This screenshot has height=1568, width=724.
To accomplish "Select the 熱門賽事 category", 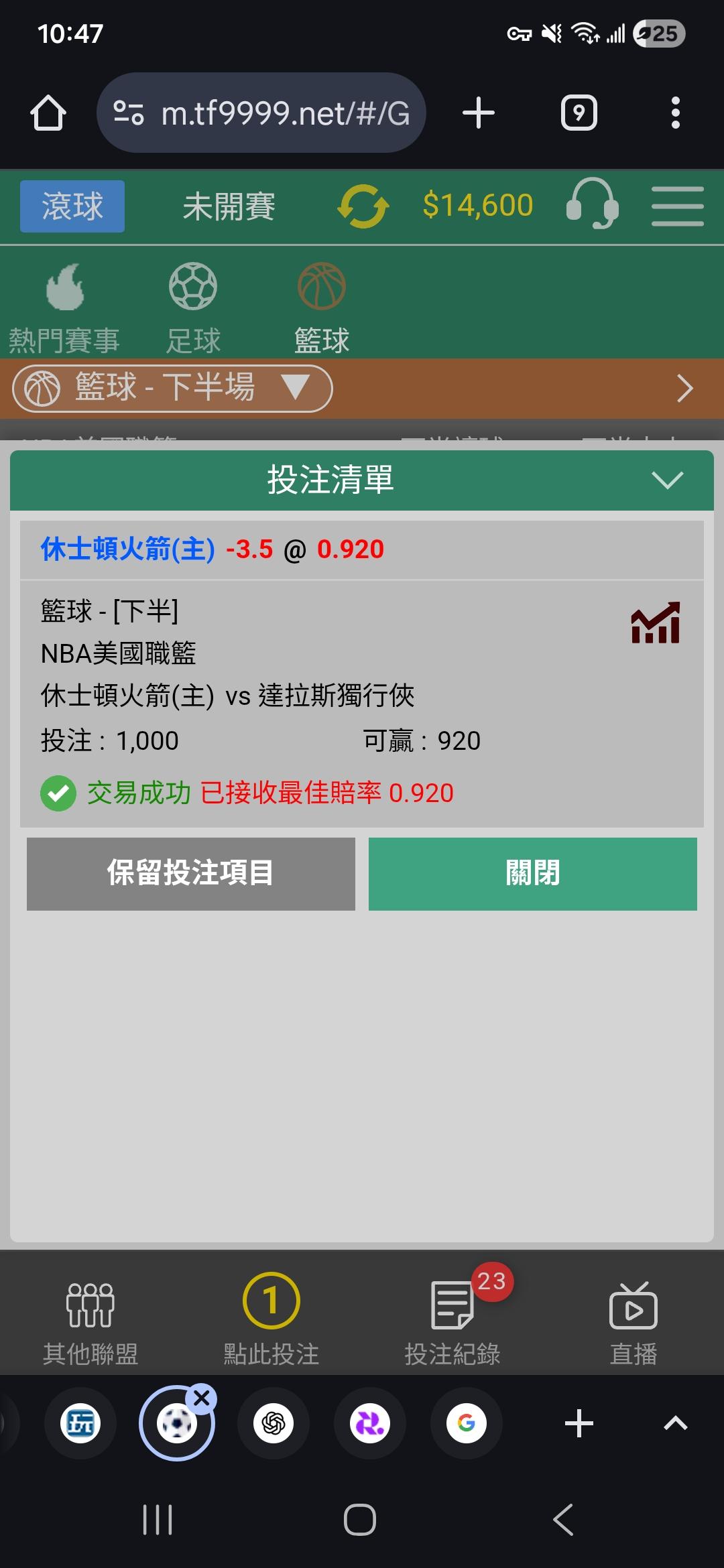I will 64,308.
